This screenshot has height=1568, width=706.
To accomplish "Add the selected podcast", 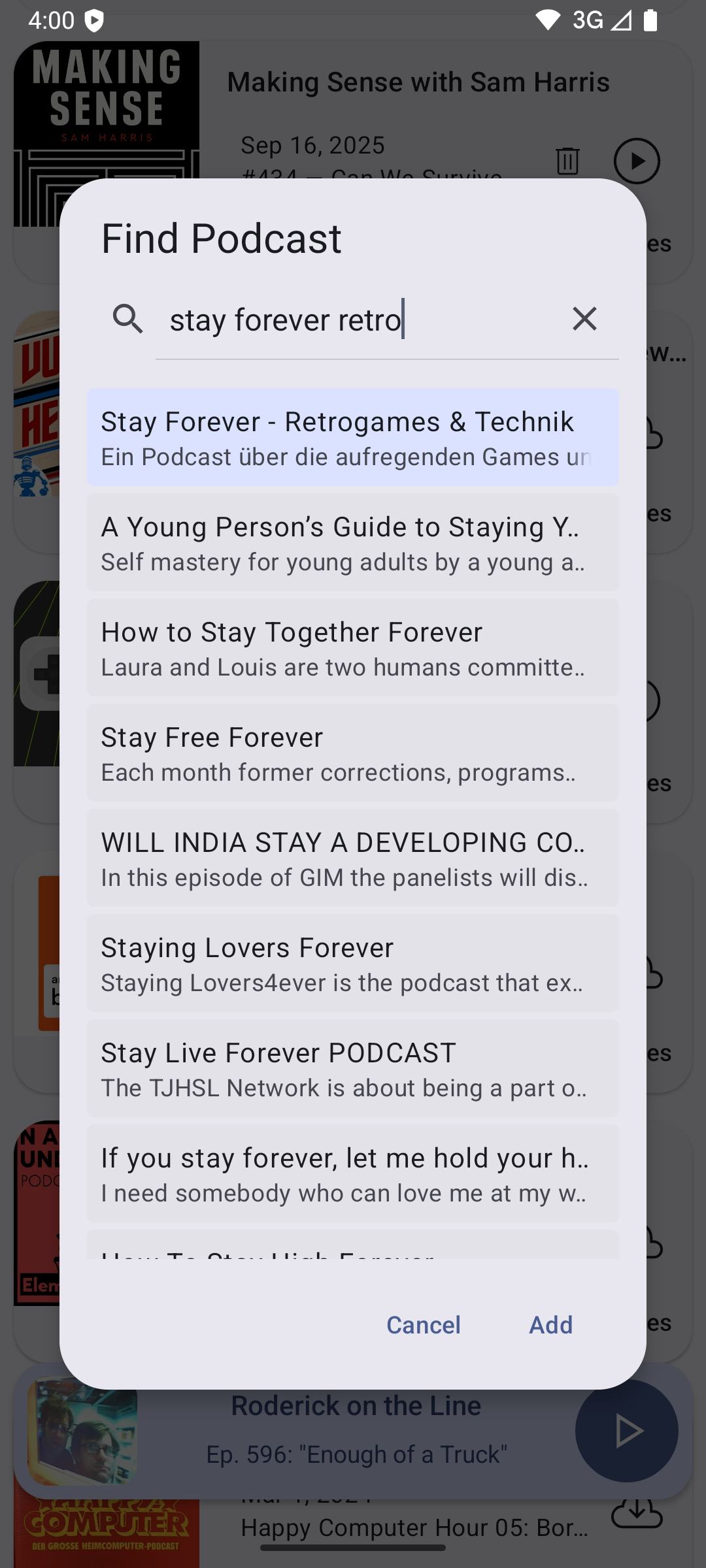I will (x=550, y=1325).
